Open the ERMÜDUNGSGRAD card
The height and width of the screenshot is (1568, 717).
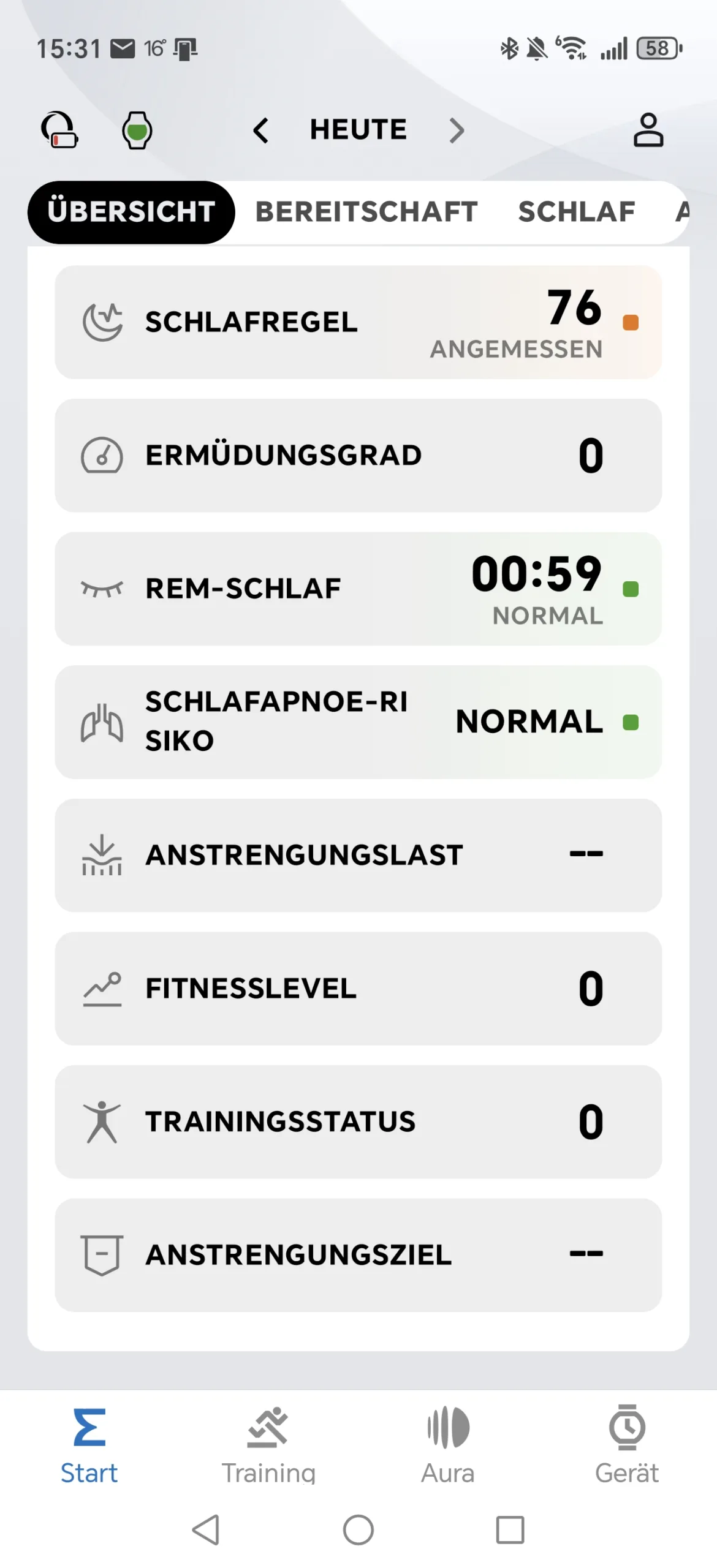pyautogui.click(x=358, y=456)
